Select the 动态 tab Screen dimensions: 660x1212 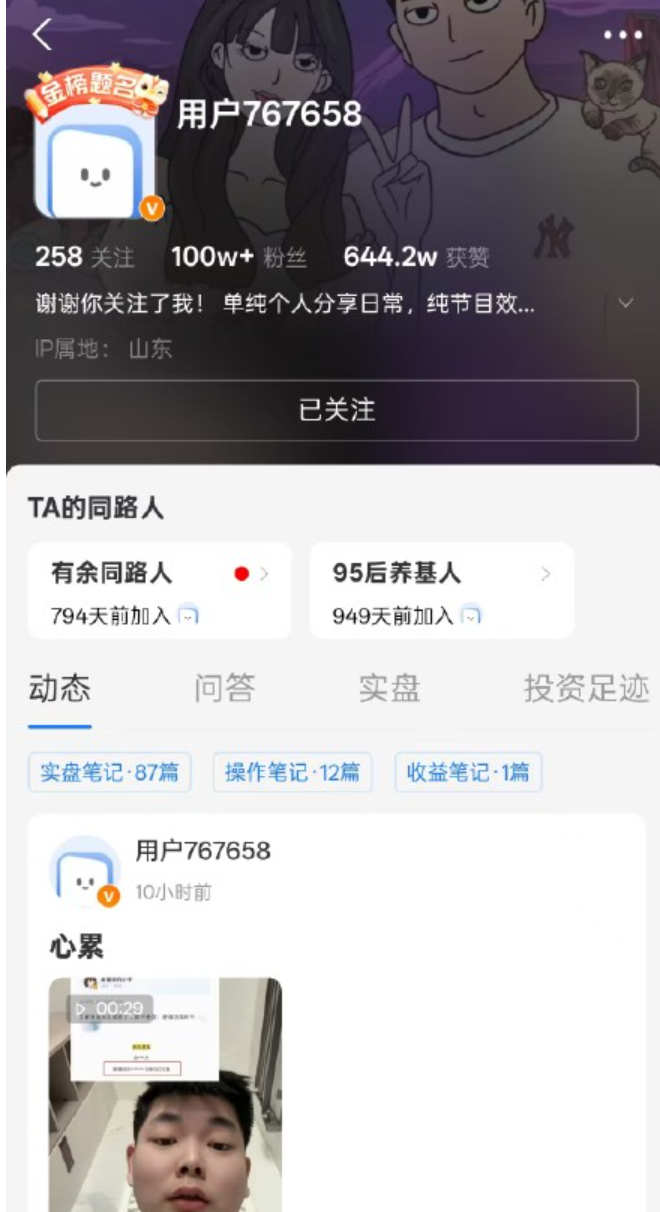click(59, 688)
